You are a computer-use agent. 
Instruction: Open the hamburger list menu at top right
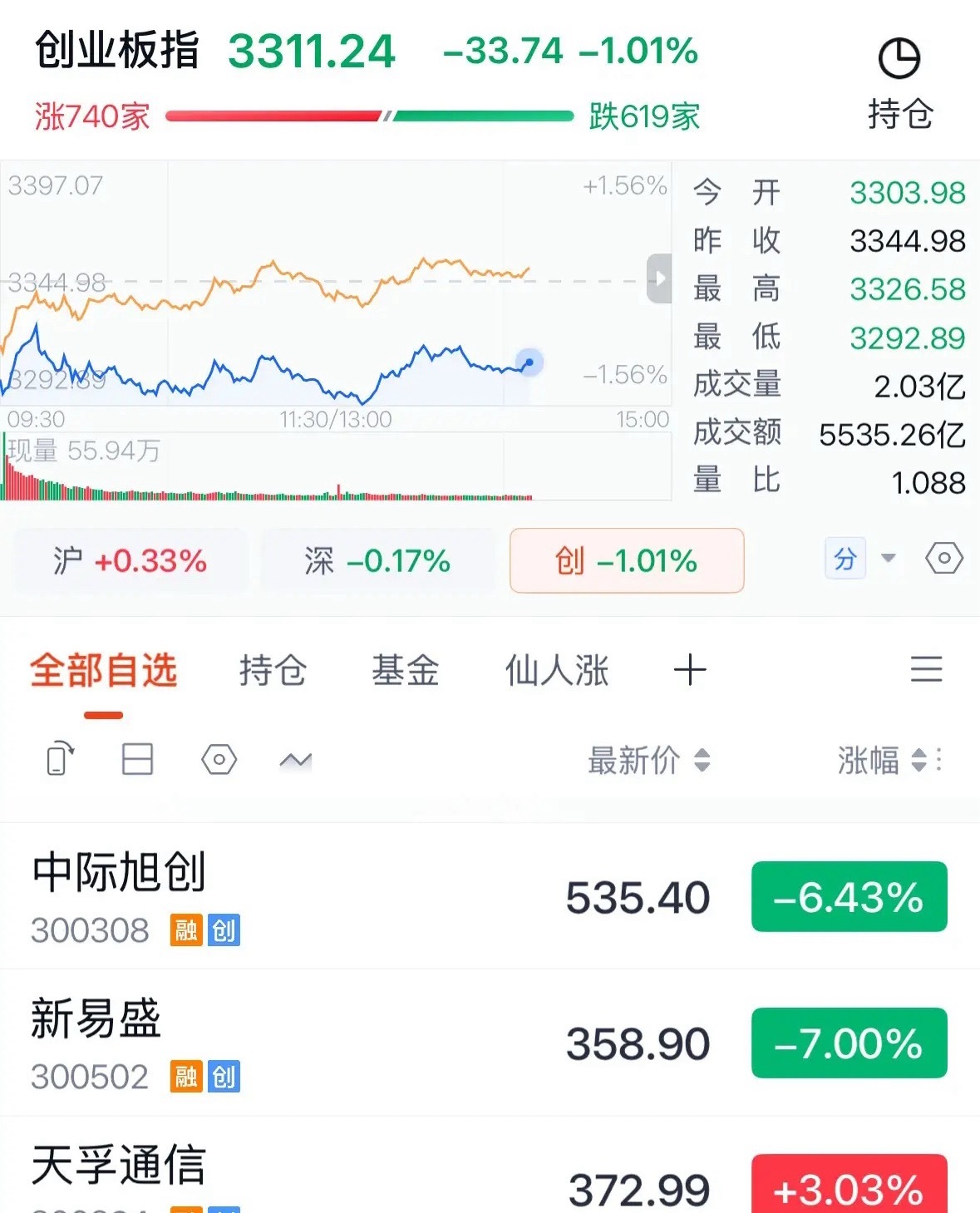(926, 670)
